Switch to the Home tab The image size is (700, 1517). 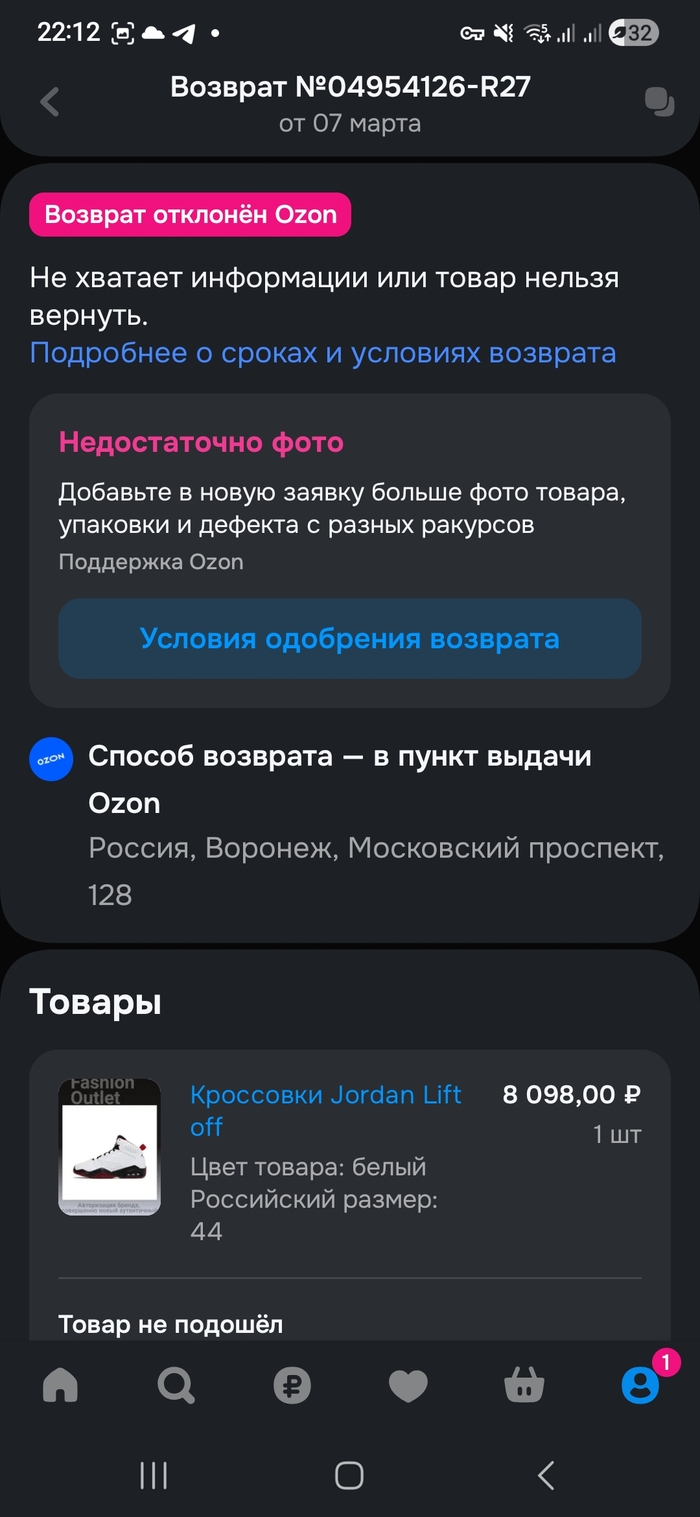[x=61, y=1385]
